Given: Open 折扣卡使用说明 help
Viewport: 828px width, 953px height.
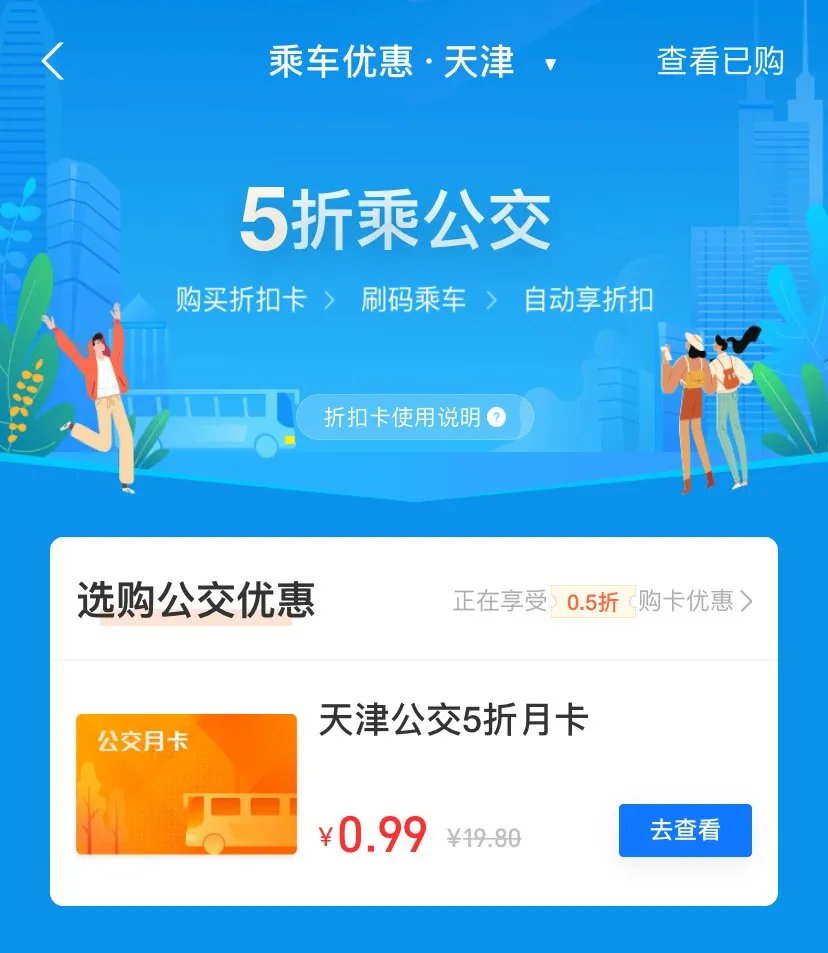Looking at the screenshot, I should point(414,418).
